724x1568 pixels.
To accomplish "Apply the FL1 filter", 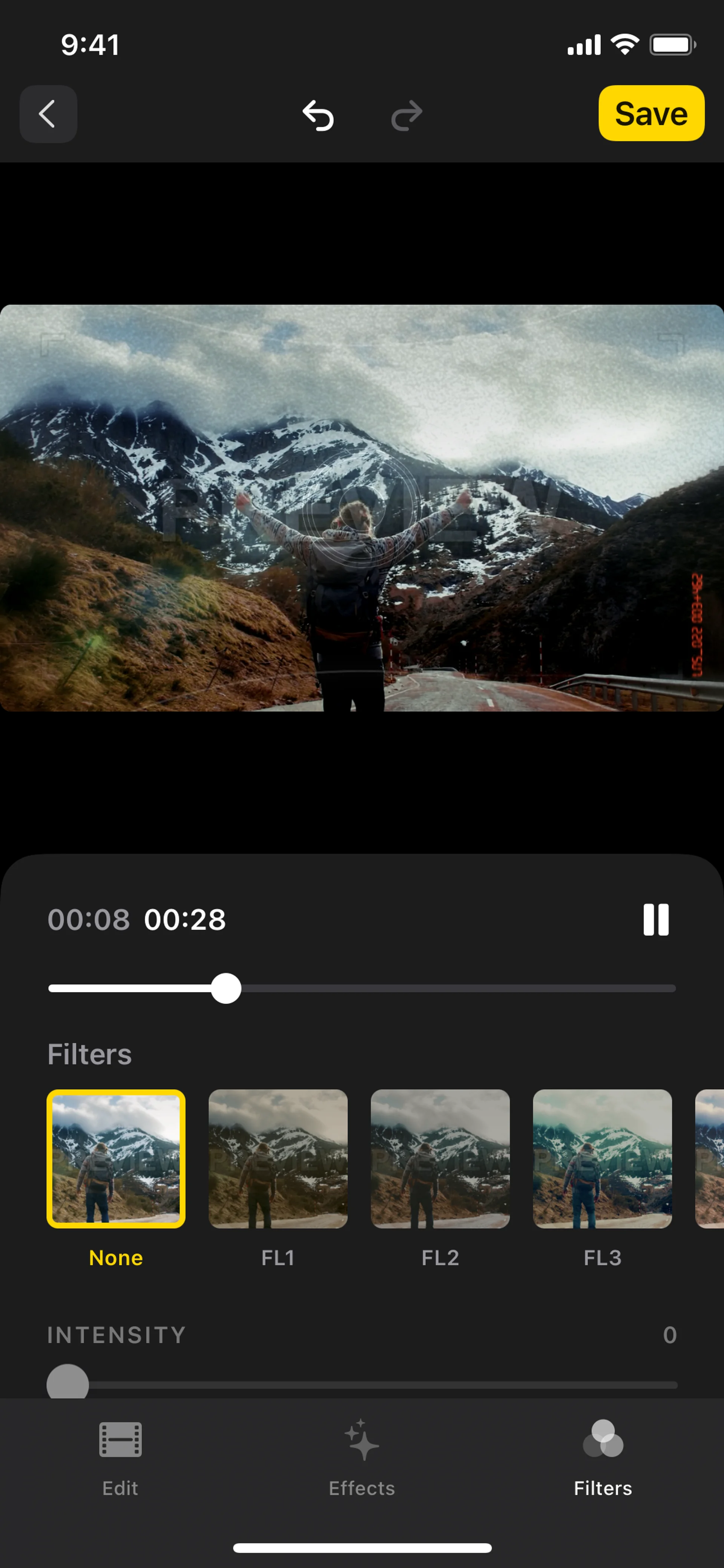I will (278, 1158).
